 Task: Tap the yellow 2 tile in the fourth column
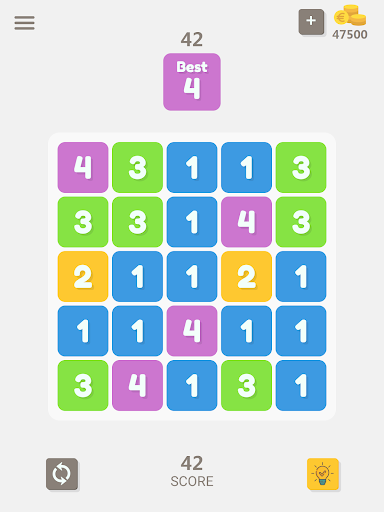pyautogui.click(x=246, y=276)
